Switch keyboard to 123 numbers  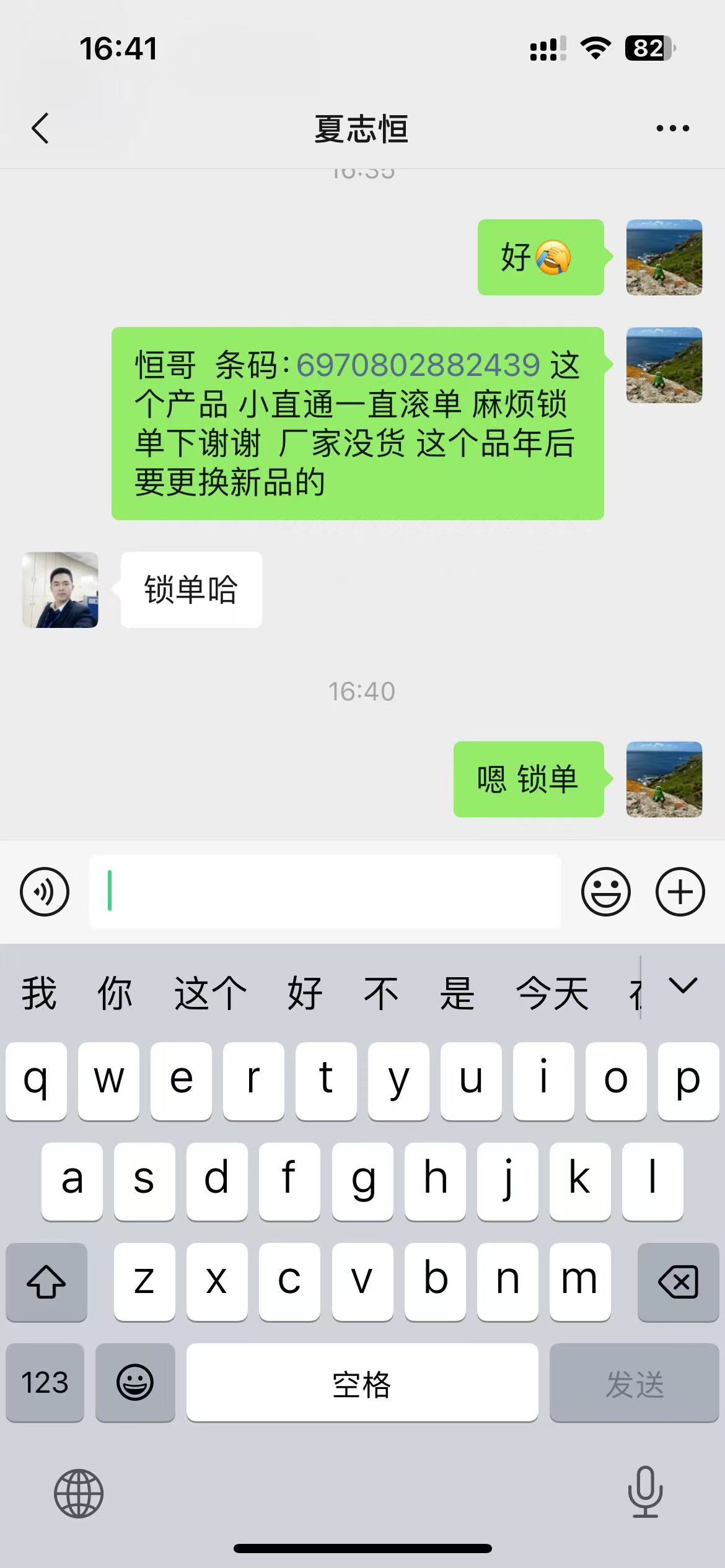point(45,1384)
